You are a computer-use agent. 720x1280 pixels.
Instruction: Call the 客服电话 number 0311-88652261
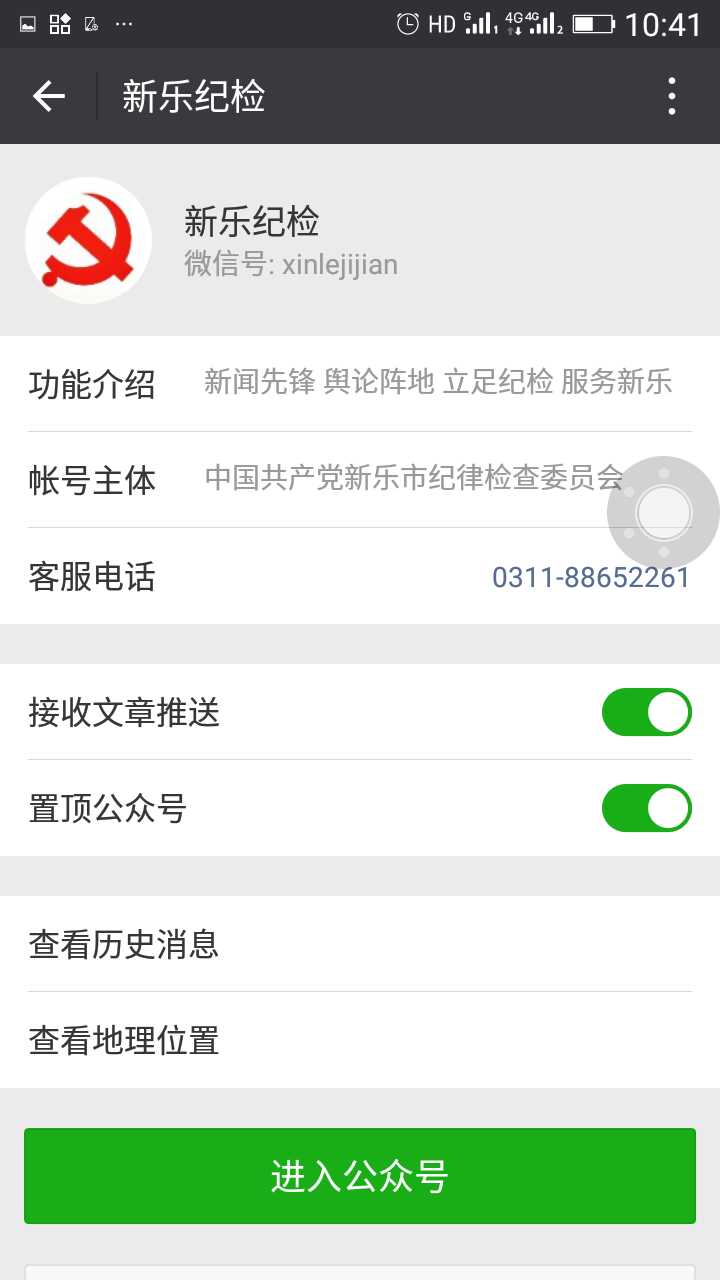pyautogui.click(x=590, y=577)
